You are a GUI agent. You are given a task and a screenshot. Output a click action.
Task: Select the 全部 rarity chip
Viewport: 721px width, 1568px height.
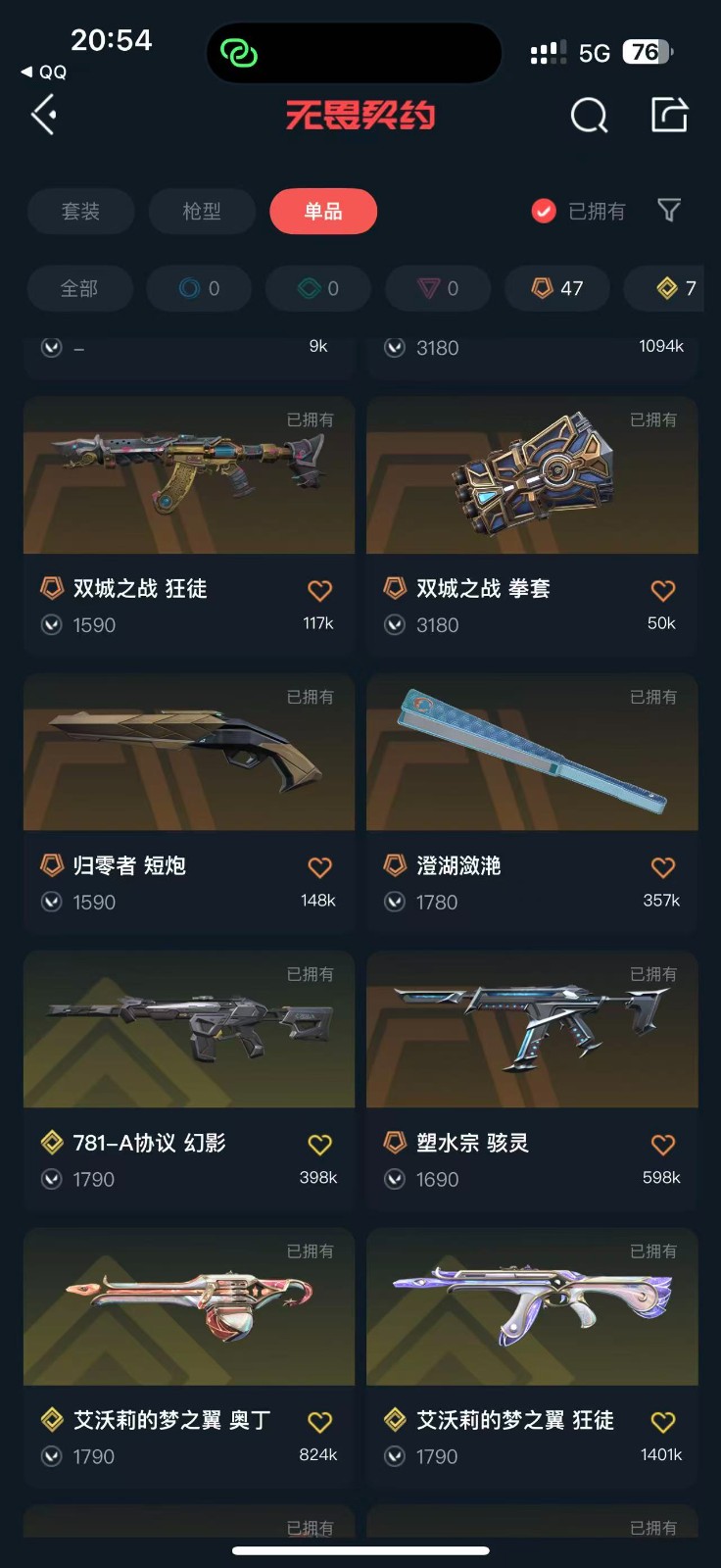coord(79,288)
